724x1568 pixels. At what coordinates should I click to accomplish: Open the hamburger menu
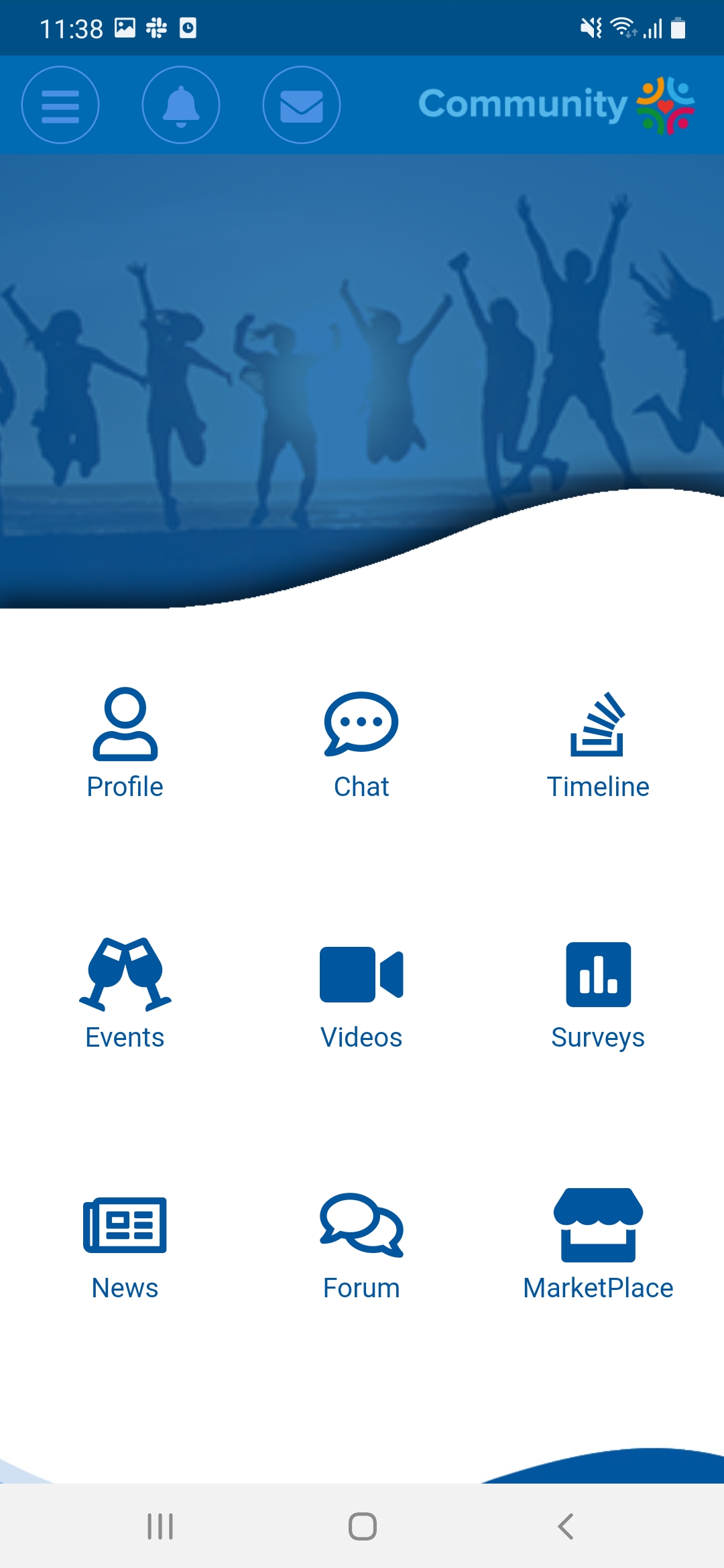60,105
